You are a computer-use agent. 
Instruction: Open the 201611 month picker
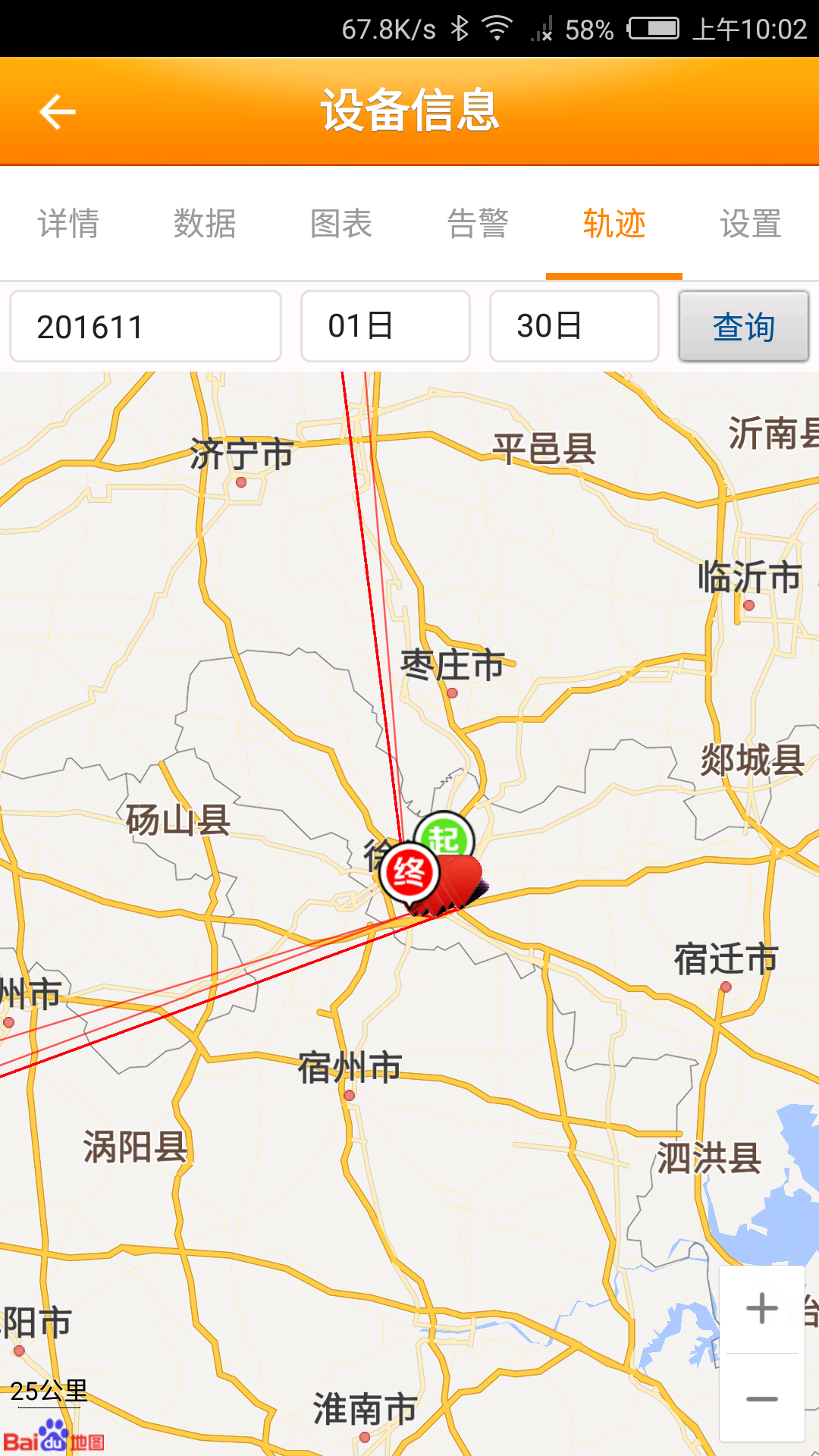pyautogui.click(x=145, y=325)
